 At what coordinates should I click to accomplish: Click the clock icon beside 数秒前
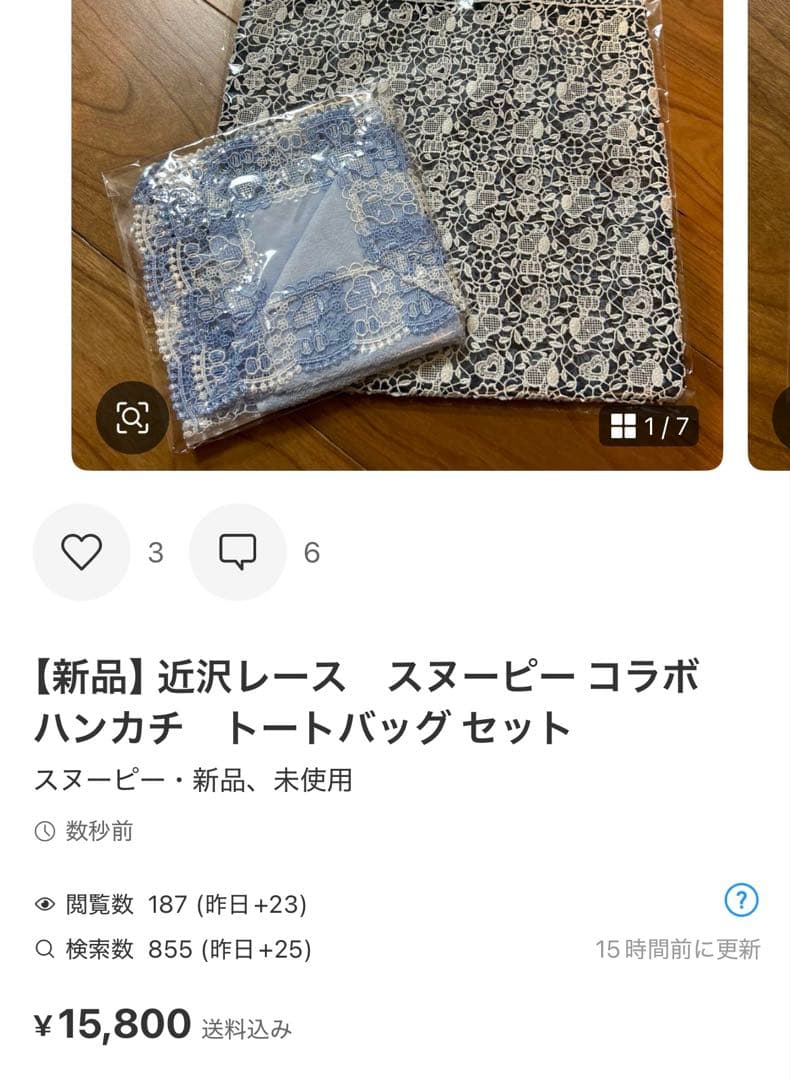(x=42, y=831)
